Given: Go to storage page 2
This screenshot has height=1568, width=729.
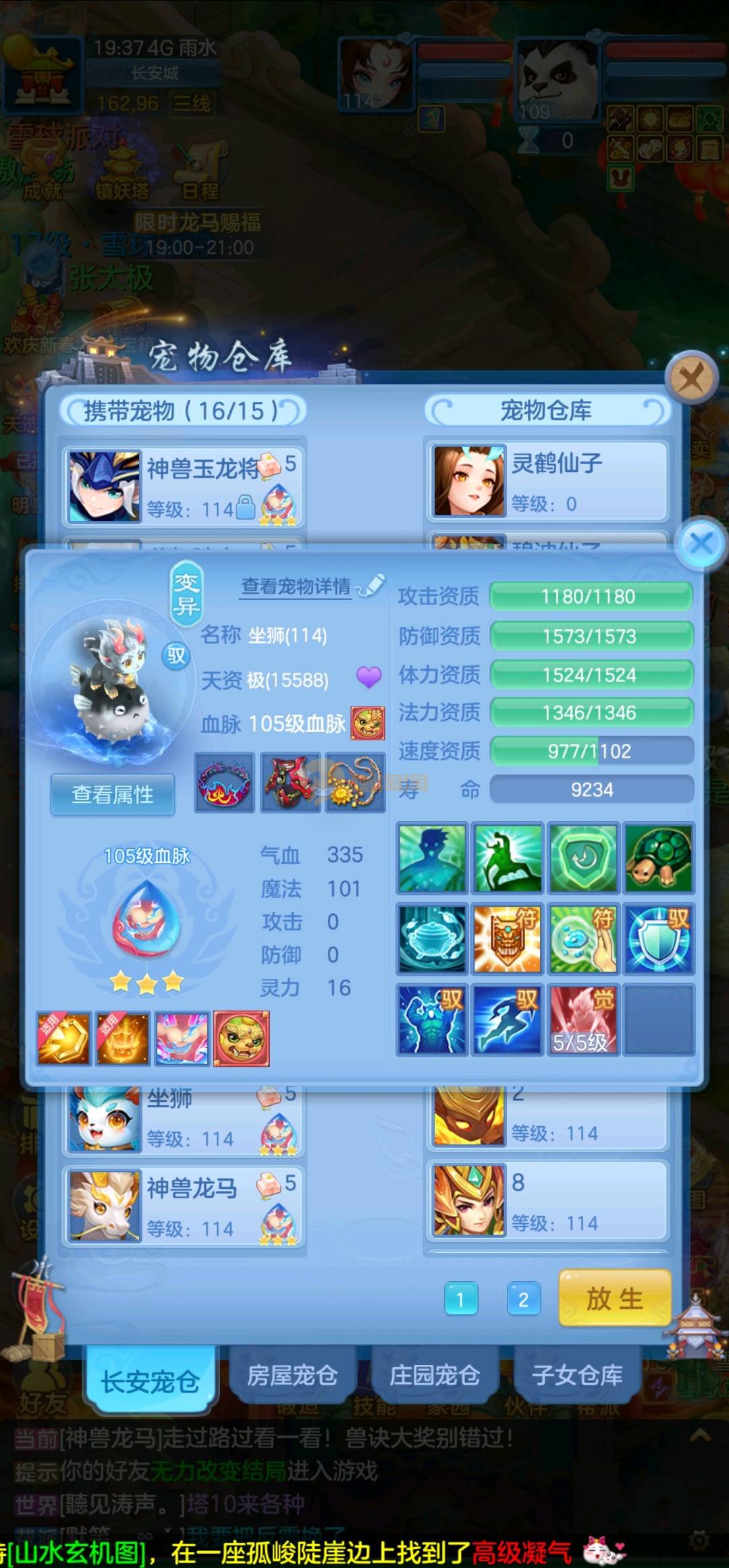Looking at the screenshot, I should [x=523, y=1299].
